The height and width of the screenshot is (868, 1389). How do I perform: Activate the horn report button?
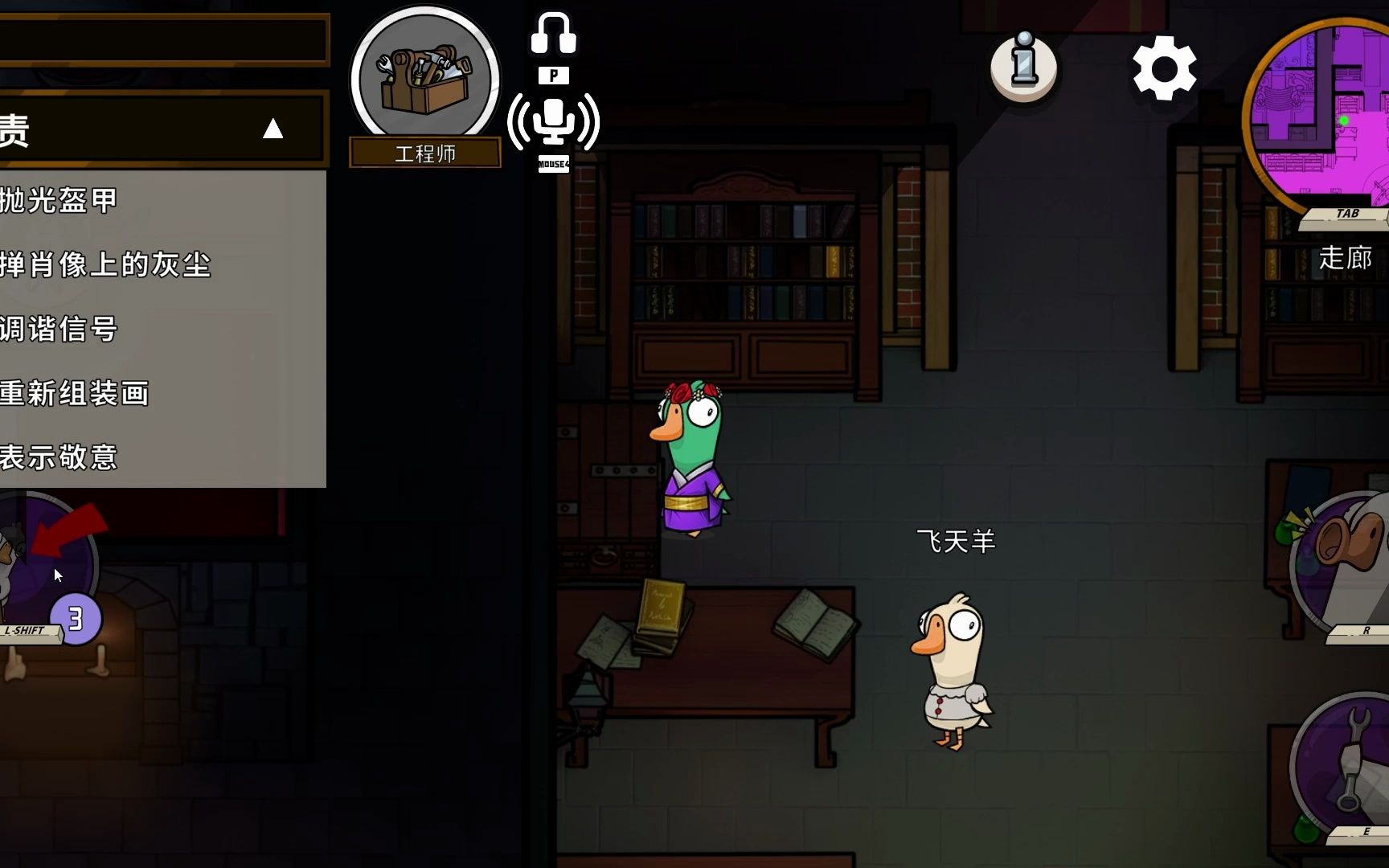pos(1344,563)
